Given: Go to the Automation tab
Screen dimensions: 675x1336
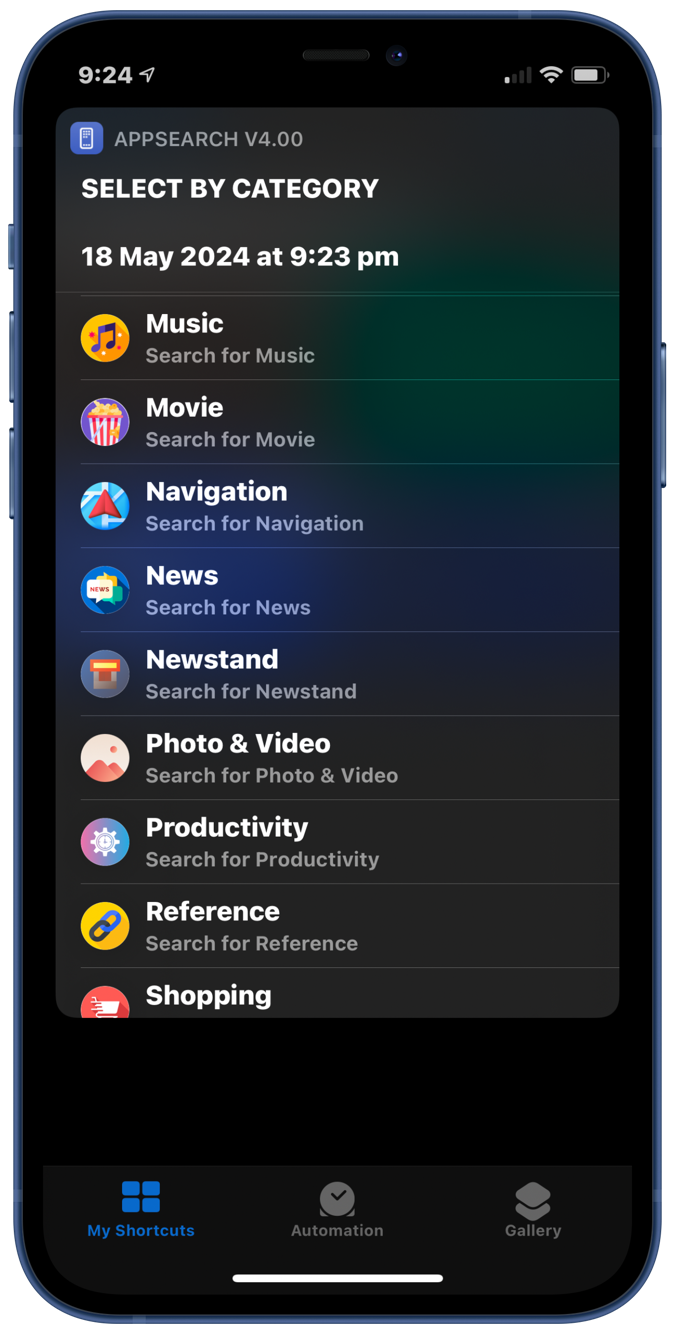Looking at the screenshot, I should coord(337,1210).
